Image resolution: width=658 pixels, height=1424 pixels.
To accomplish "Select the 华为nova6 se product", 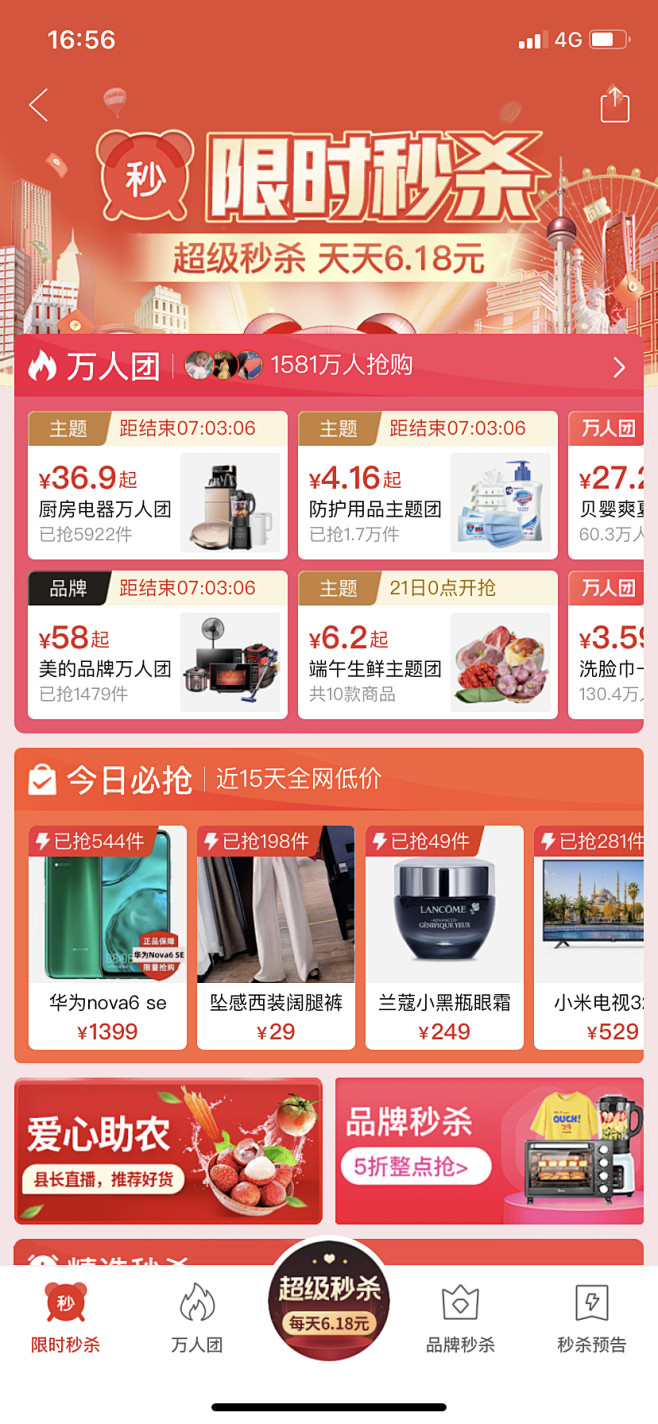I will pos(108,937).
